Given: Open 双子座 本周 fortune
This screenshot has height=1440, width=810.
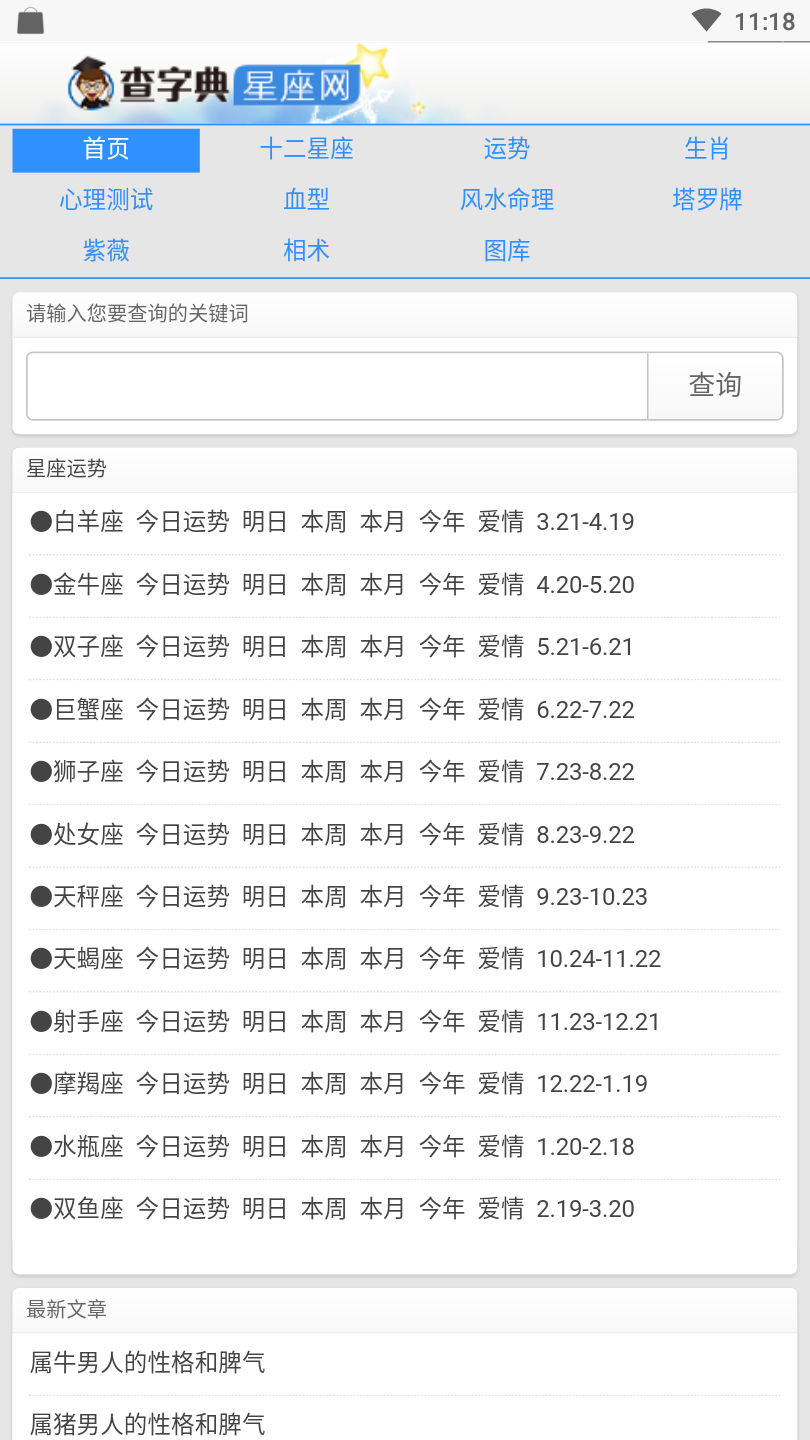Looking at the screenshot, I should (323, 647).
